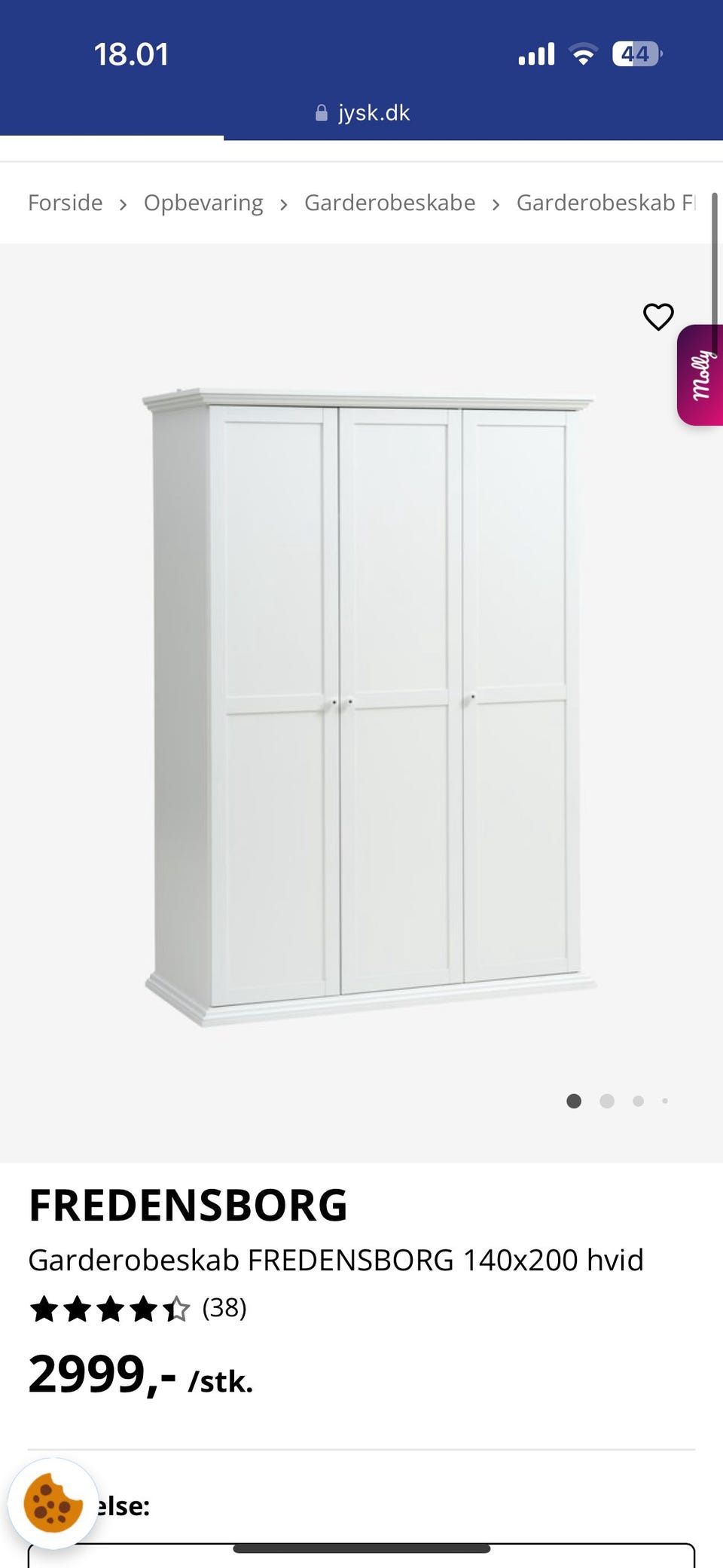The image size is (723, 1568).
Task: Jump to second product image dot
Action: coord(607,1101)
